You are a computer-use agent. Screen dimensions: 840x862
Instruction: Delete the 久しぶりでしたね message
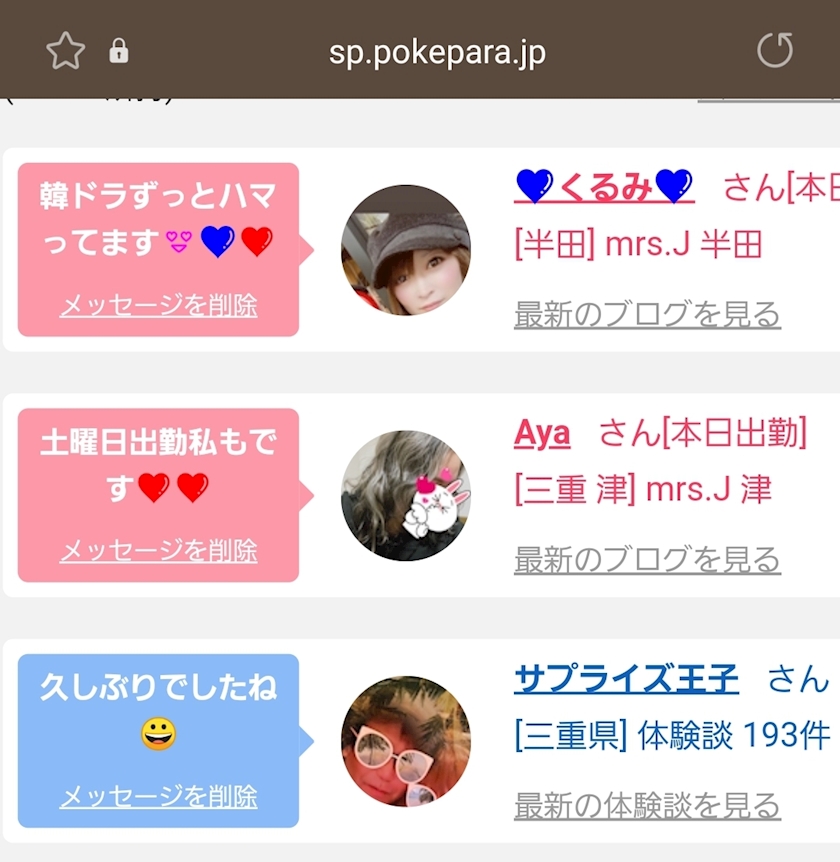point(159,796)
